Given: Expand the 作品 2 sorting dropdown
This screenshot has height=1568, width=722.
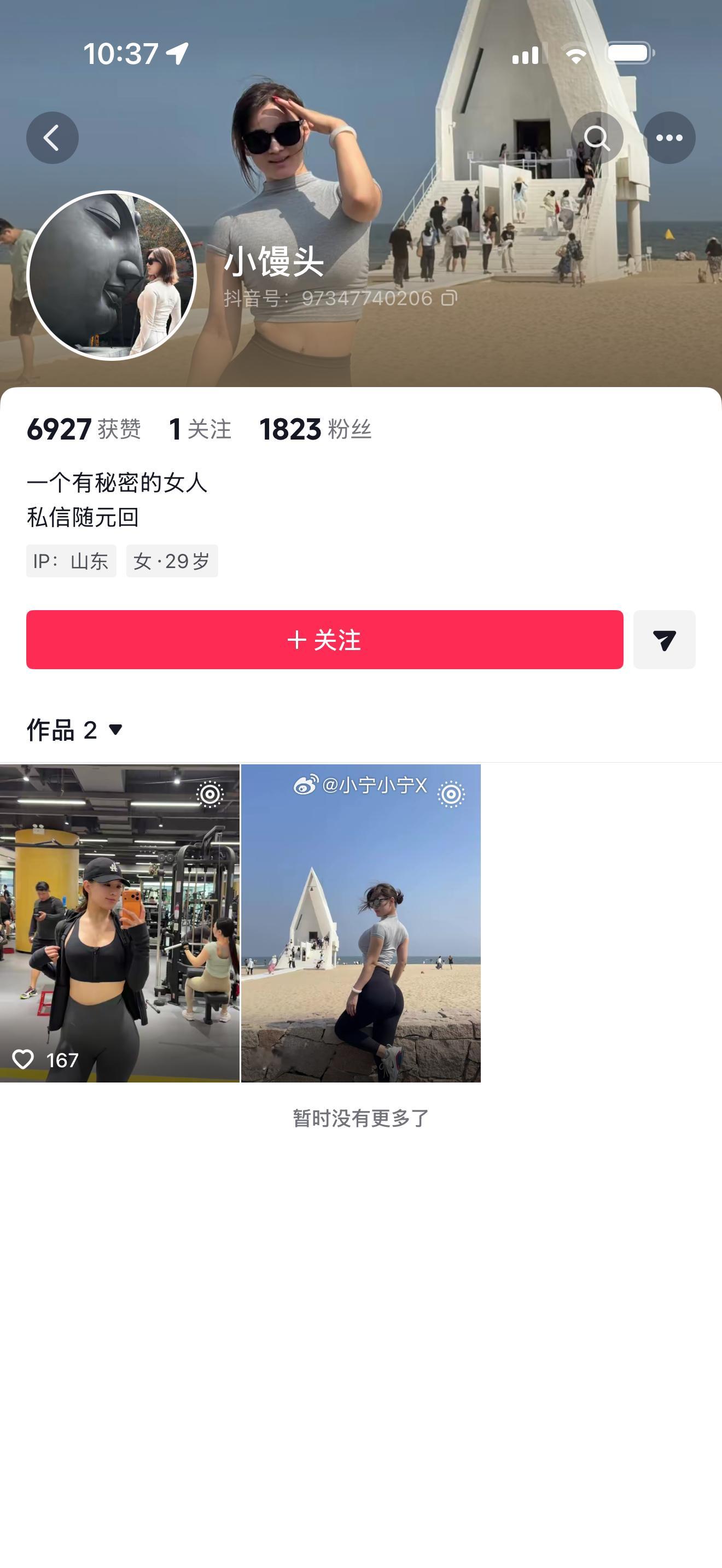Looking at the screenshot, I should pyautogui.click(x=115, y=730).
